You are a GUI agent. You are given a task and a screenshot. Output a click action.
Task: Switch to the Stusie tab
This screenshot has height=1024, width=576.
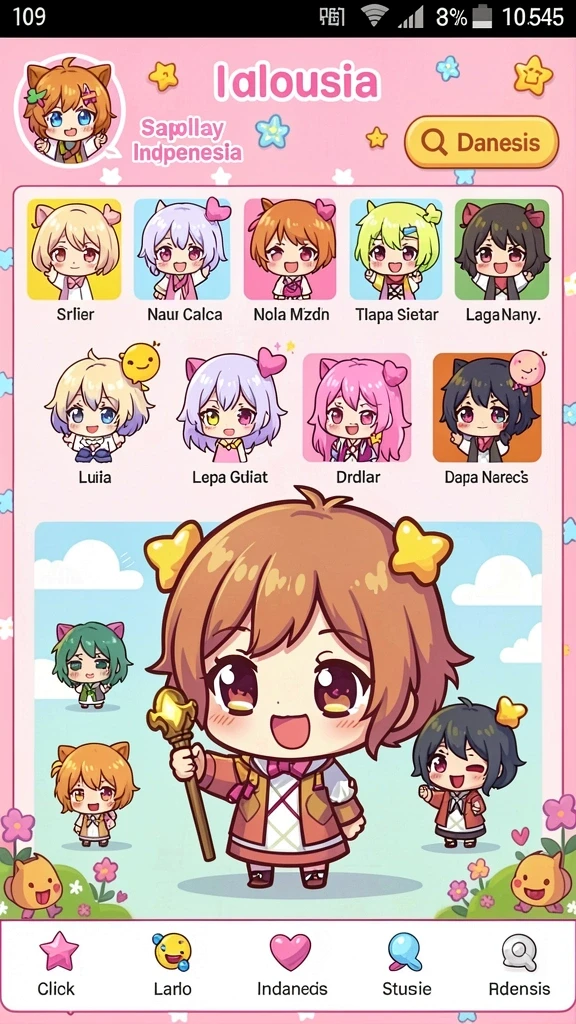(x=406, y=964)
